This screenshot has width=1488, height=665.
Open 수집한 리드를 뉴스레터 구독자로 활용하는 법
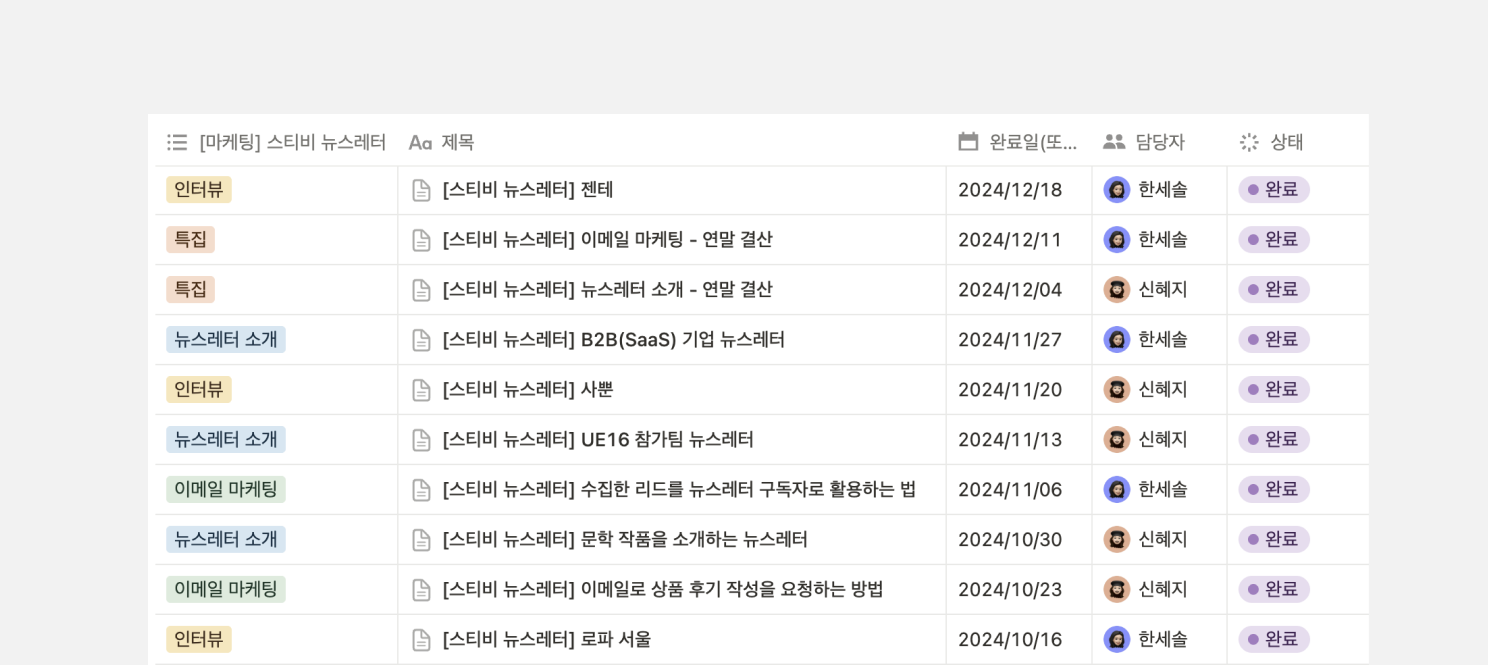679,490
